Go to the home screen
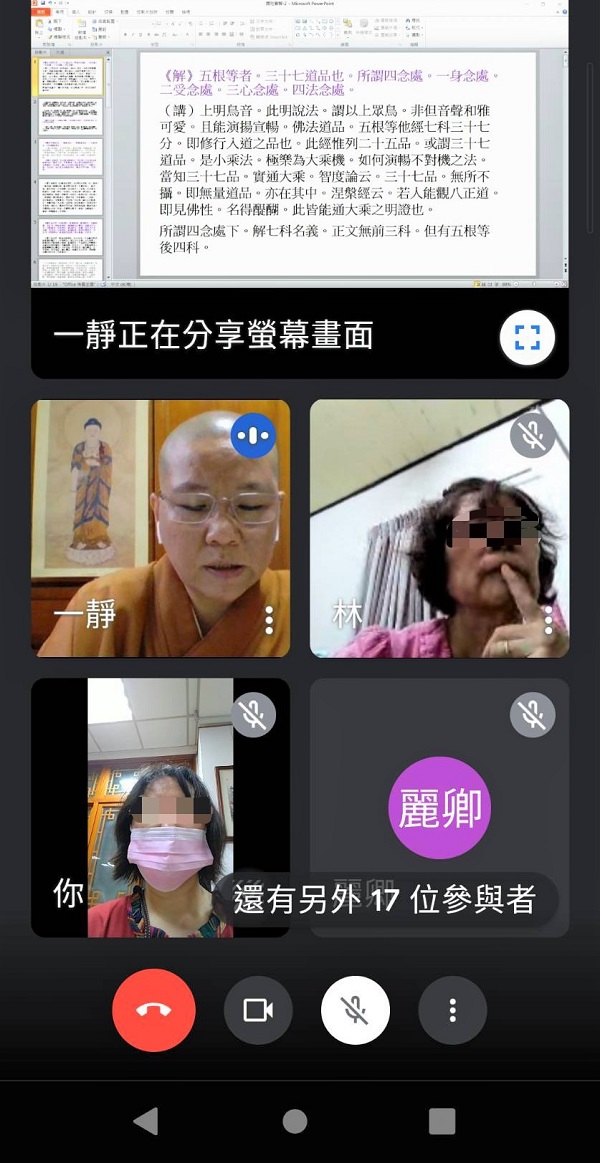The height and width of the screenshot is (1163, 600). (295, 1121)
